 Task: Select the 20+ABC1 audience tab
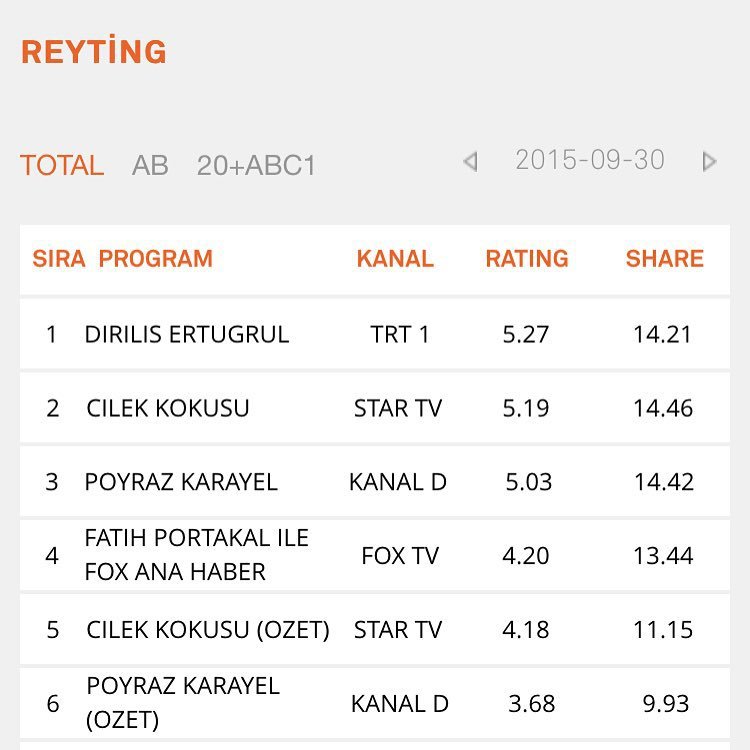256,165
